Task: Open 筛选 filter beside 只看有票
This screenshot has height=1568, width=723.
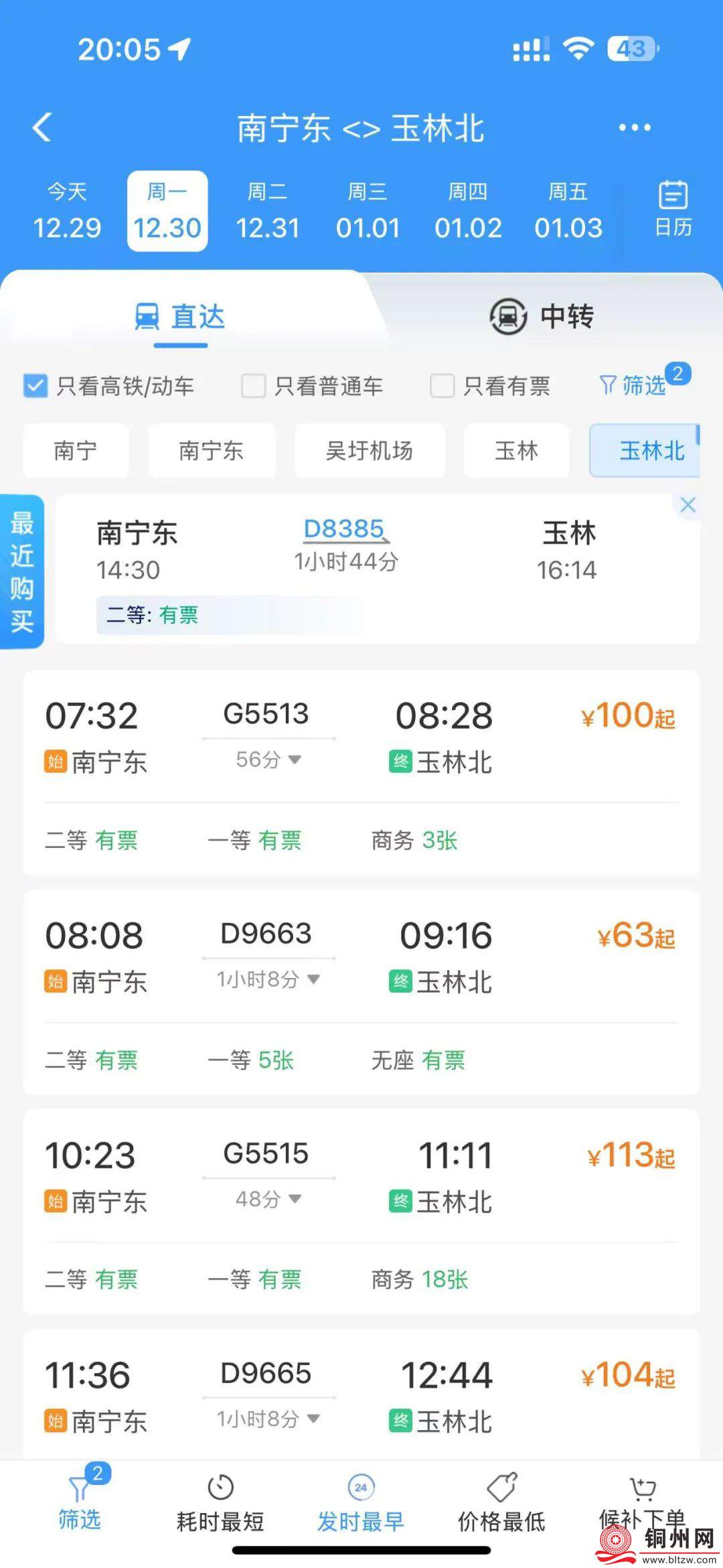Action: tap(633, 385)
